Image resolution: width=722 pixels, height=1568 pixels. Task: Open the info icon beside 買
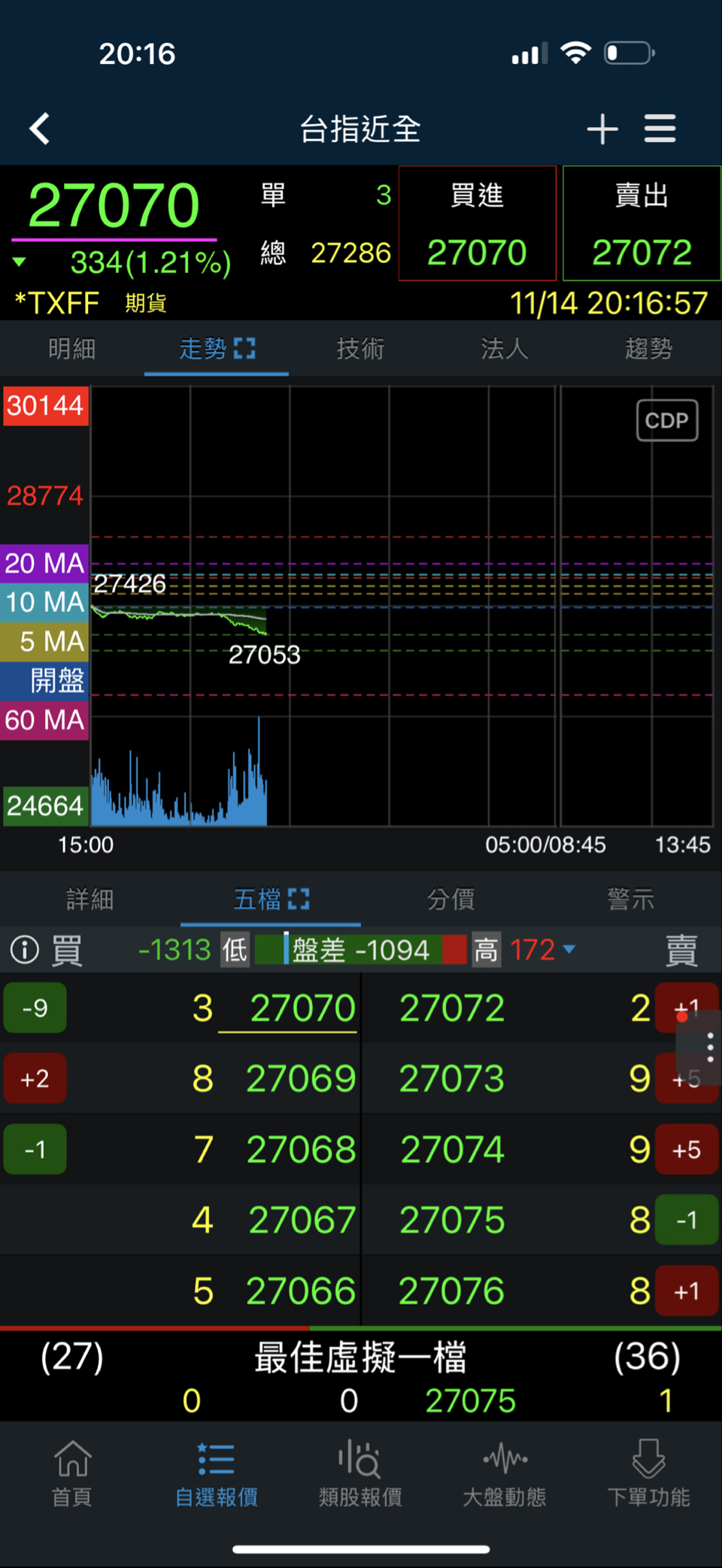[x=25, y=949]
